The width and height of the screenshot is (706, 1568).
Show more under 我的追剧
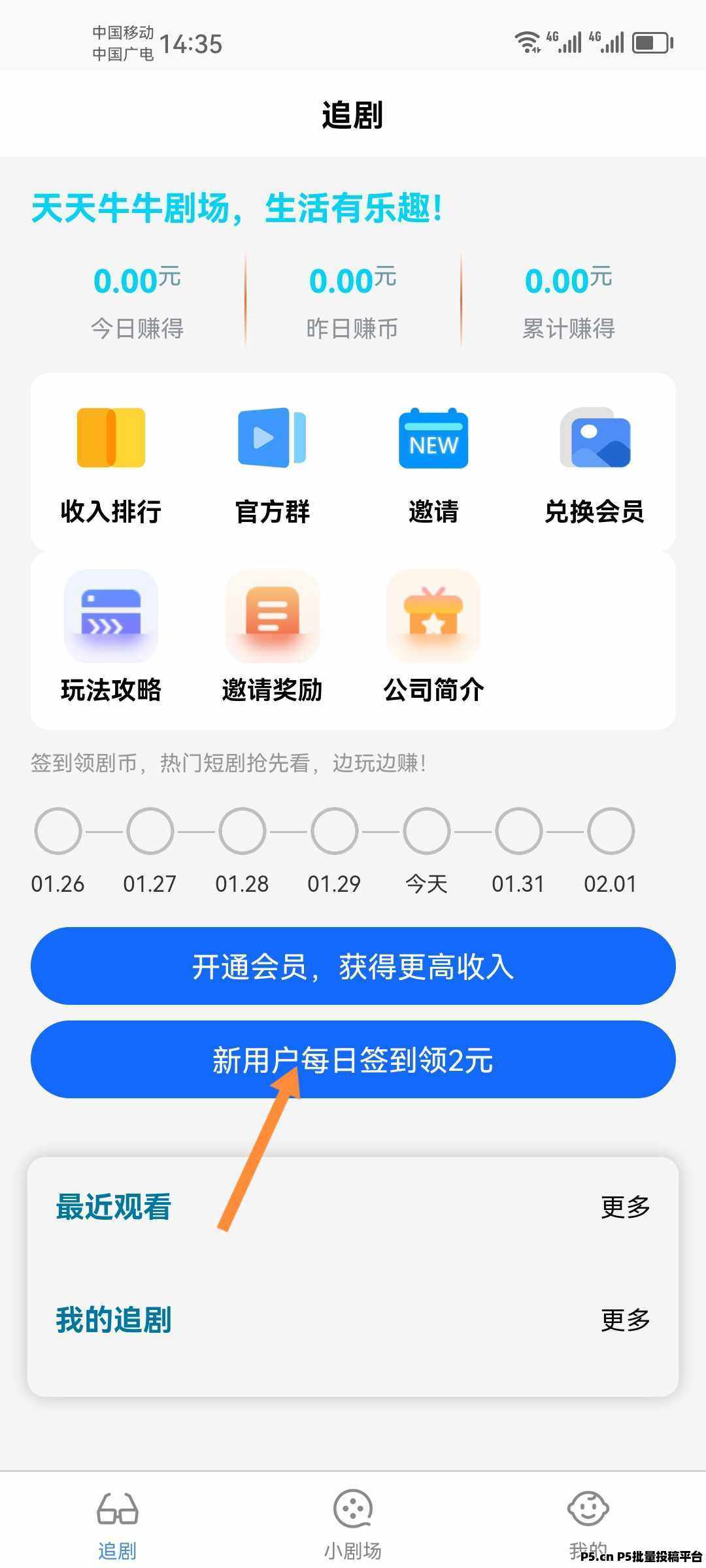625,1320
